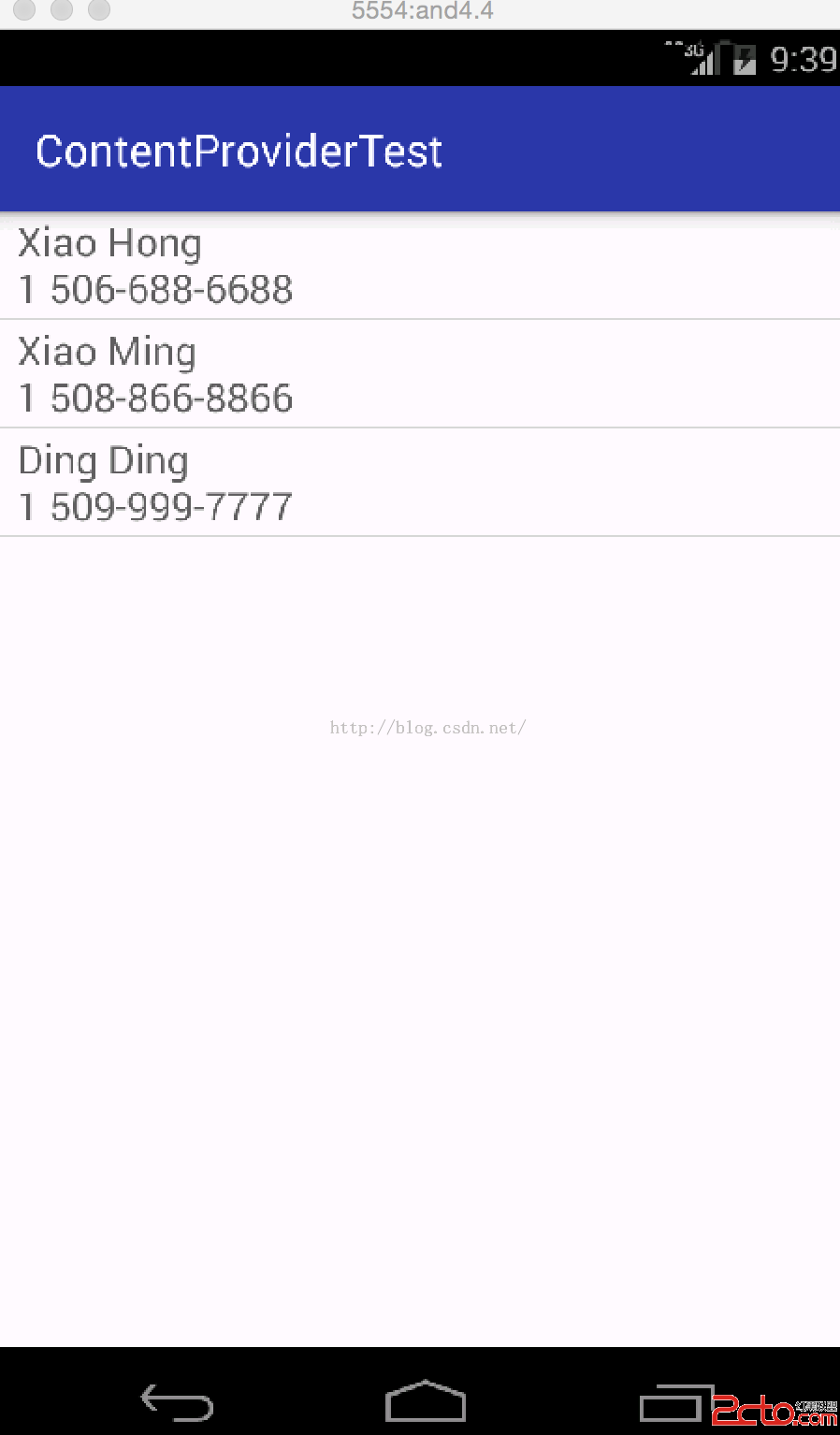Tap the Ding Ding contact row
Viewport: 840px width, 1435px height.
tap(420, 483)
